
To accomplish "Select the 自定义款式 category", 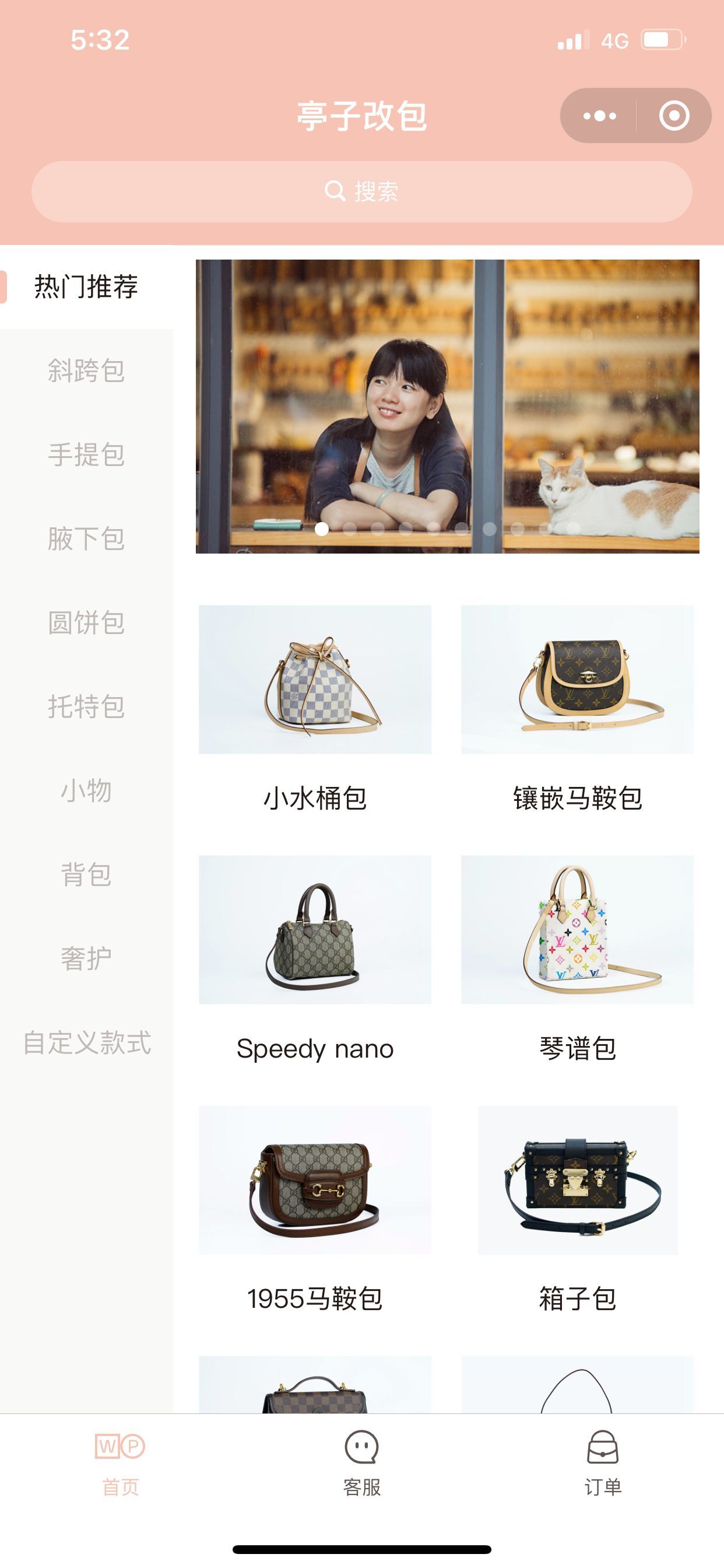I will 86,1042.
